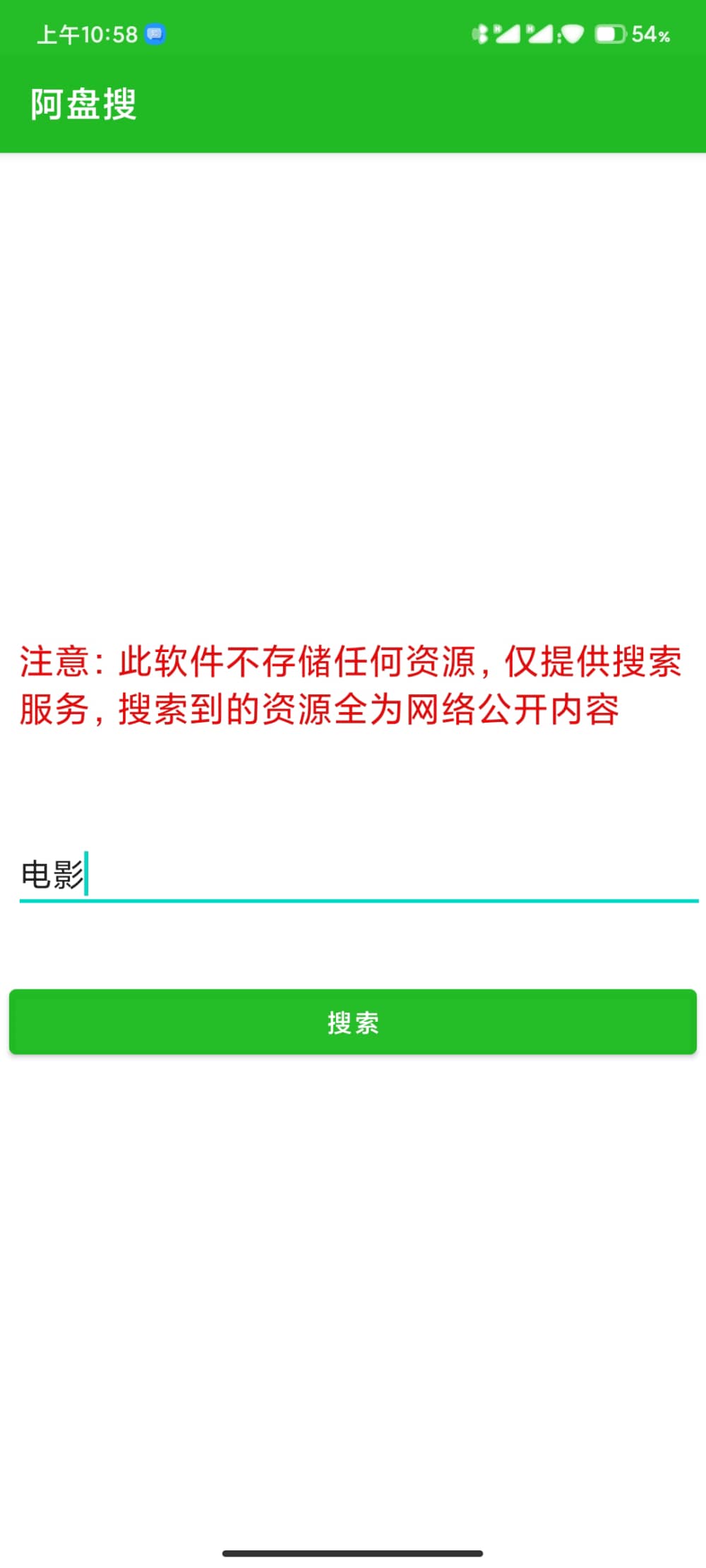This screenshot has width=706, height=1568.
Task: Tap the green 搜索 button
Action: (353, 1022)
